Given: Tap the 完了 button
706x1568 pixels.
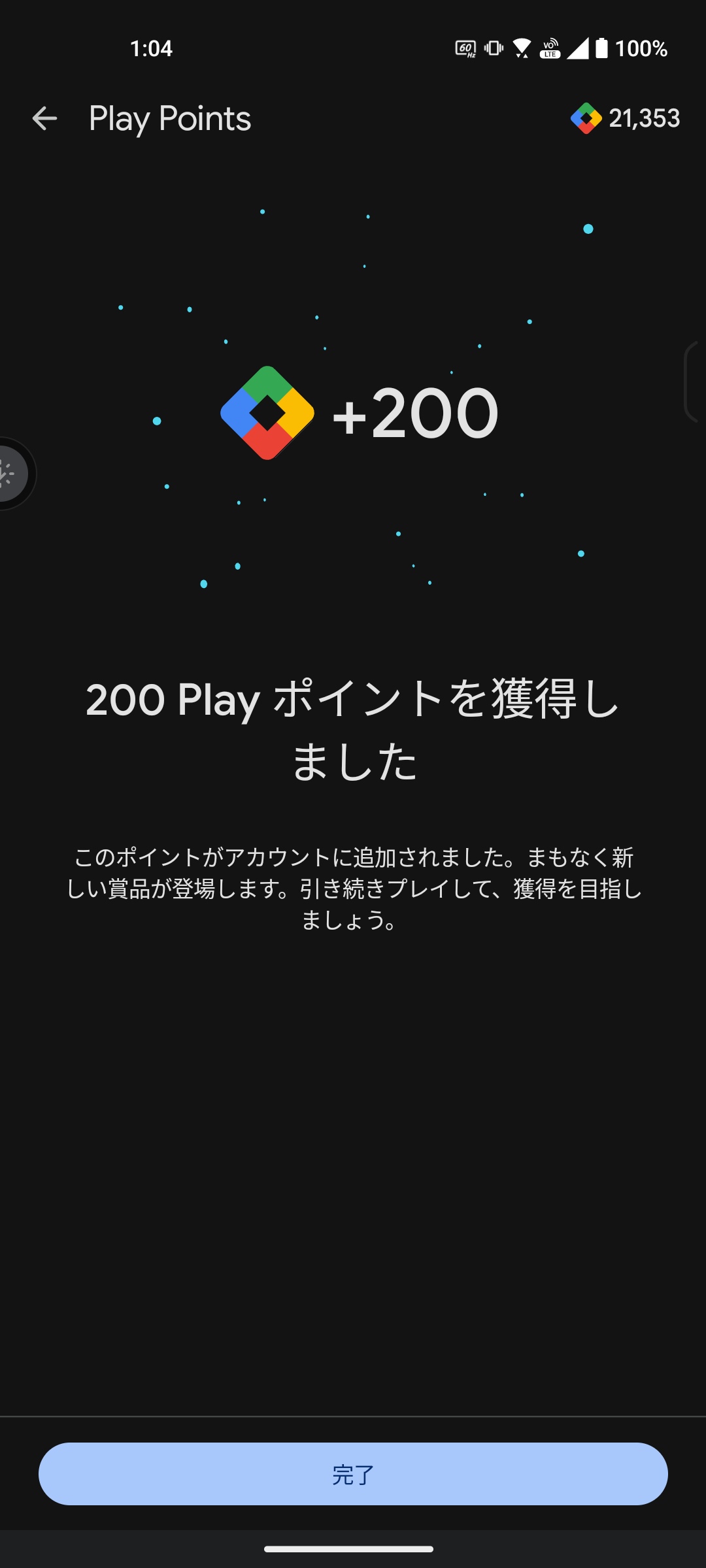Looking at the screenshot, I should tap(353, 1474).
